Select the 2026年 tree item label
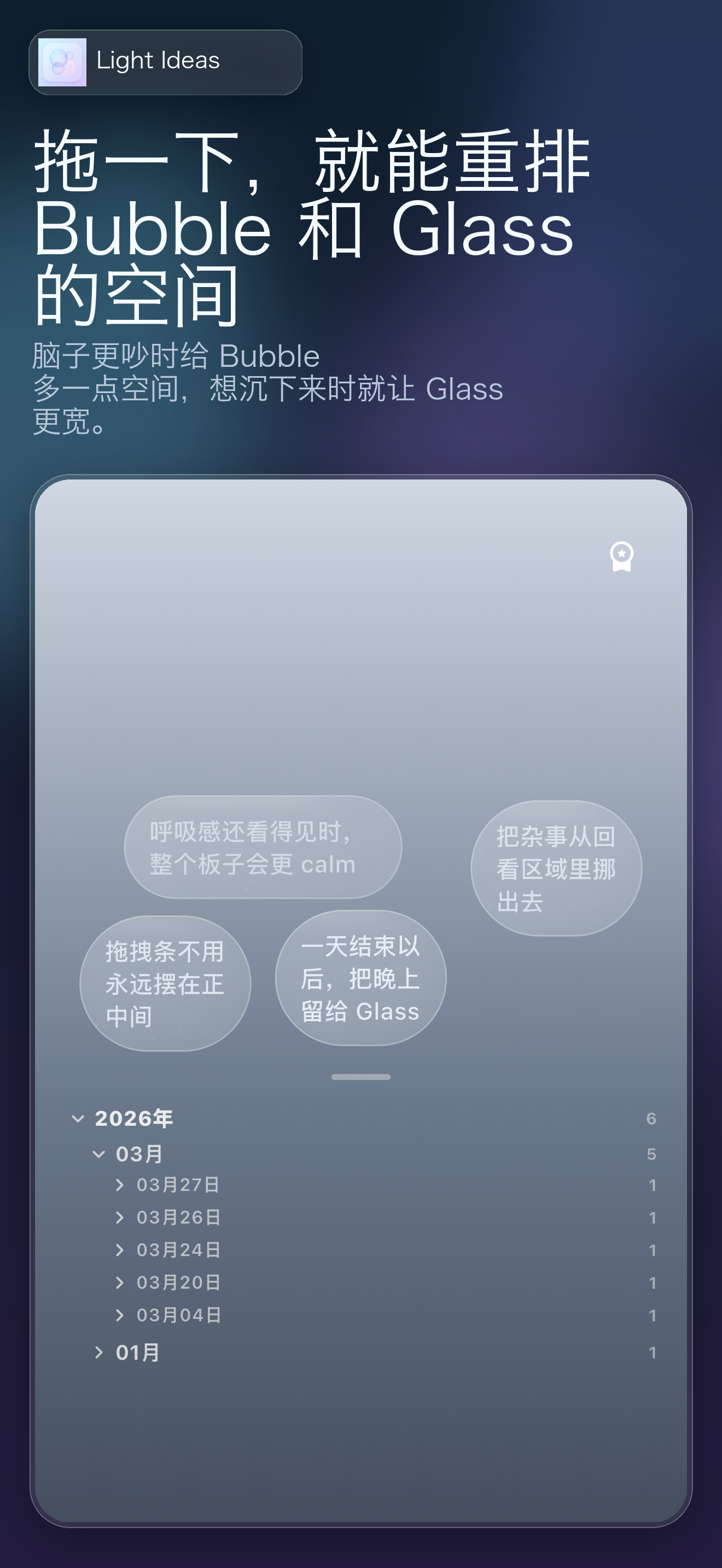 [x=135, y=1118]
